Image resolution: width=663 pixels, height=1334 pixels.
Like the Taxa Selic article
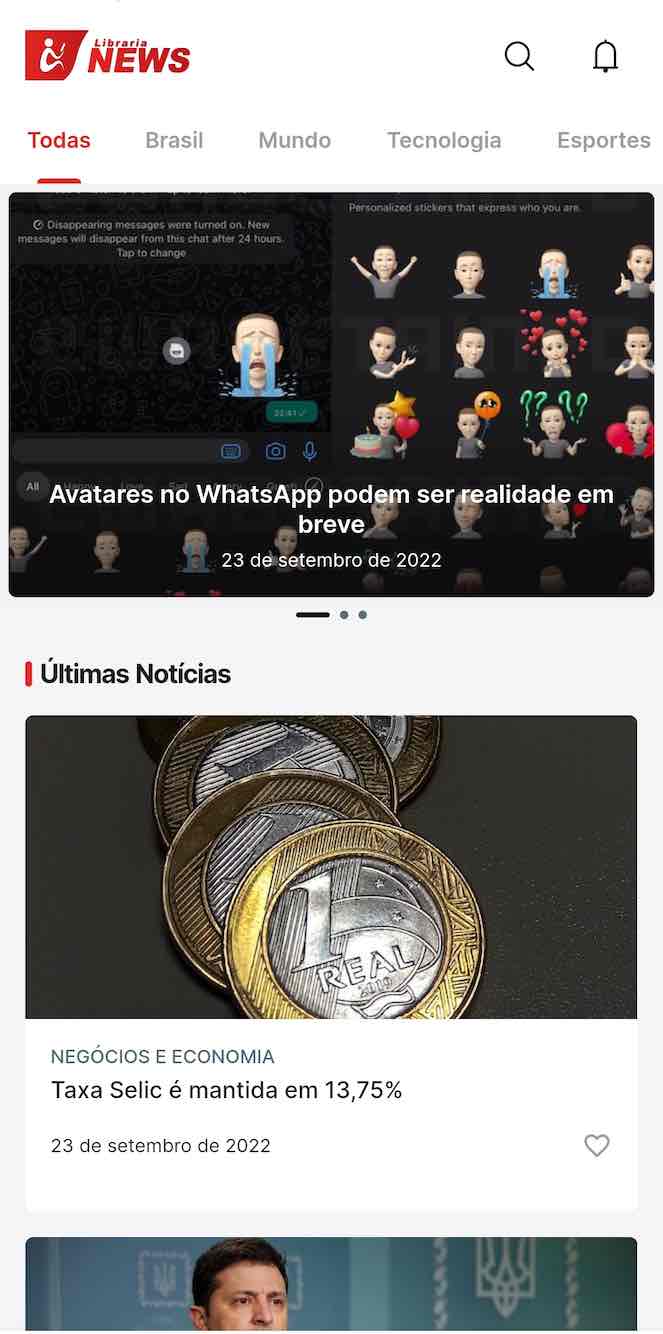[x=597, y=1145]
